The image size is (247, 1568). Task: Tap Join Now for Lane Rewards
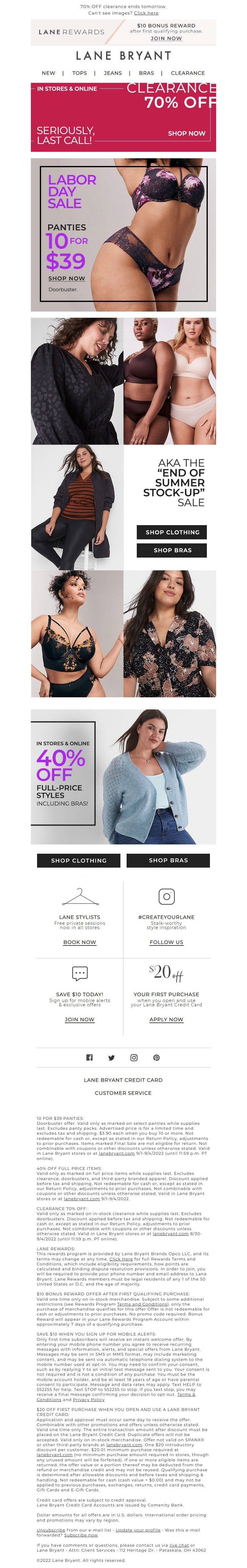point(166,38)
